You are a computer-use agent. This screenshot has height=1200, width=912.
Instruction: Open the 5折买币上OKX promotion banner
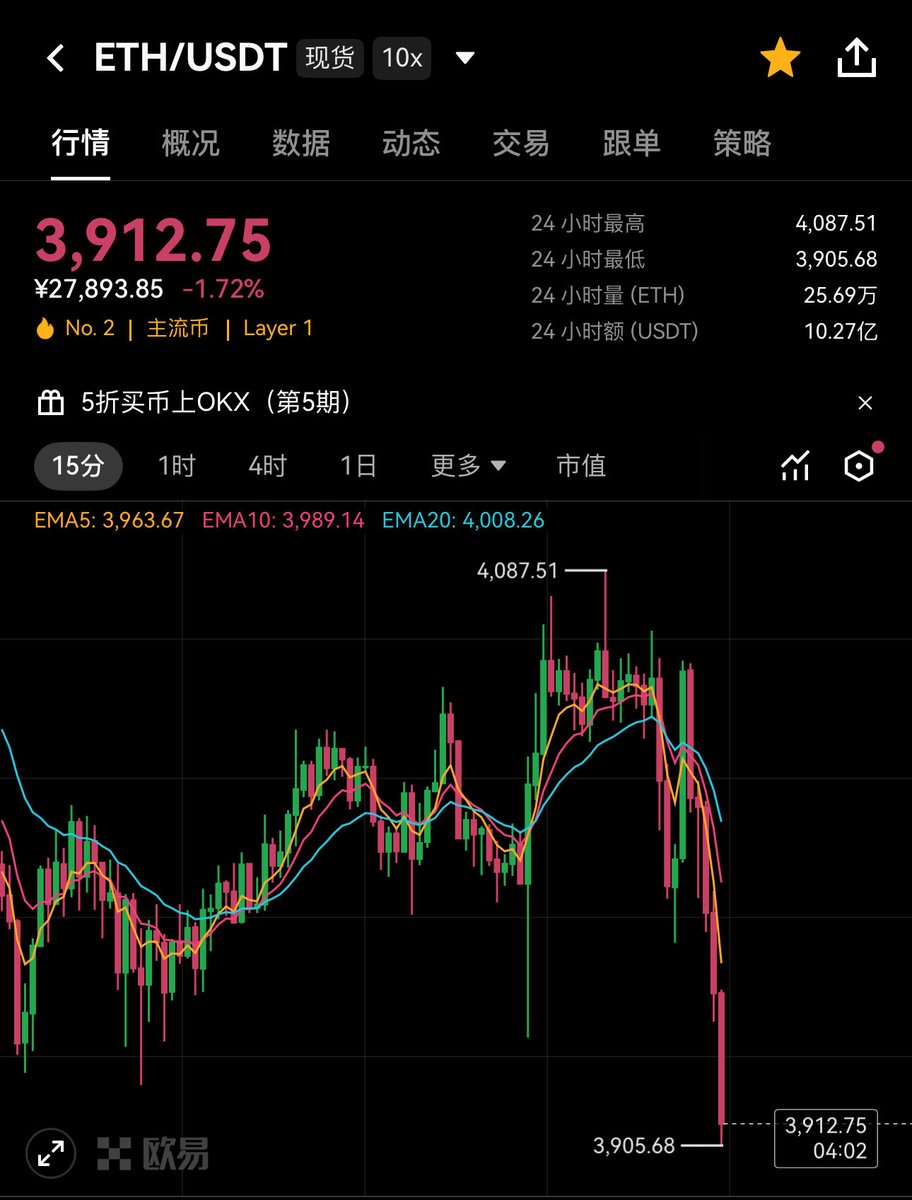click(x=215, y=403)
